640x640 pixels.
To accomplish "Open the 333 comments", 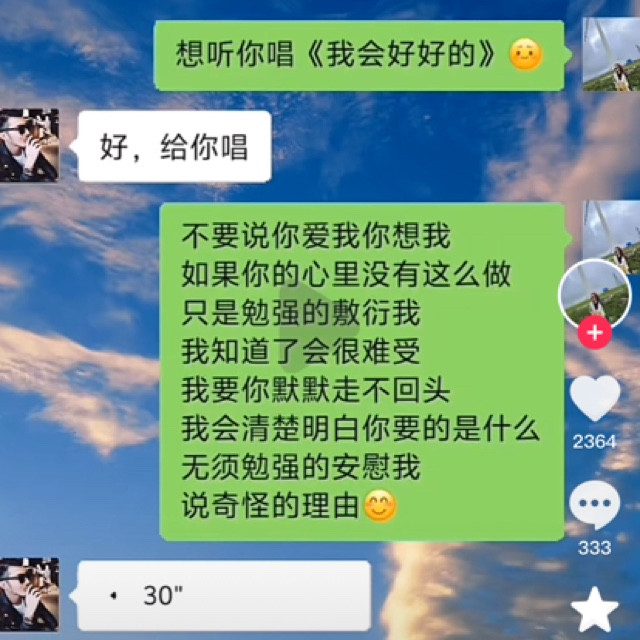I will (x=595, y=506).
